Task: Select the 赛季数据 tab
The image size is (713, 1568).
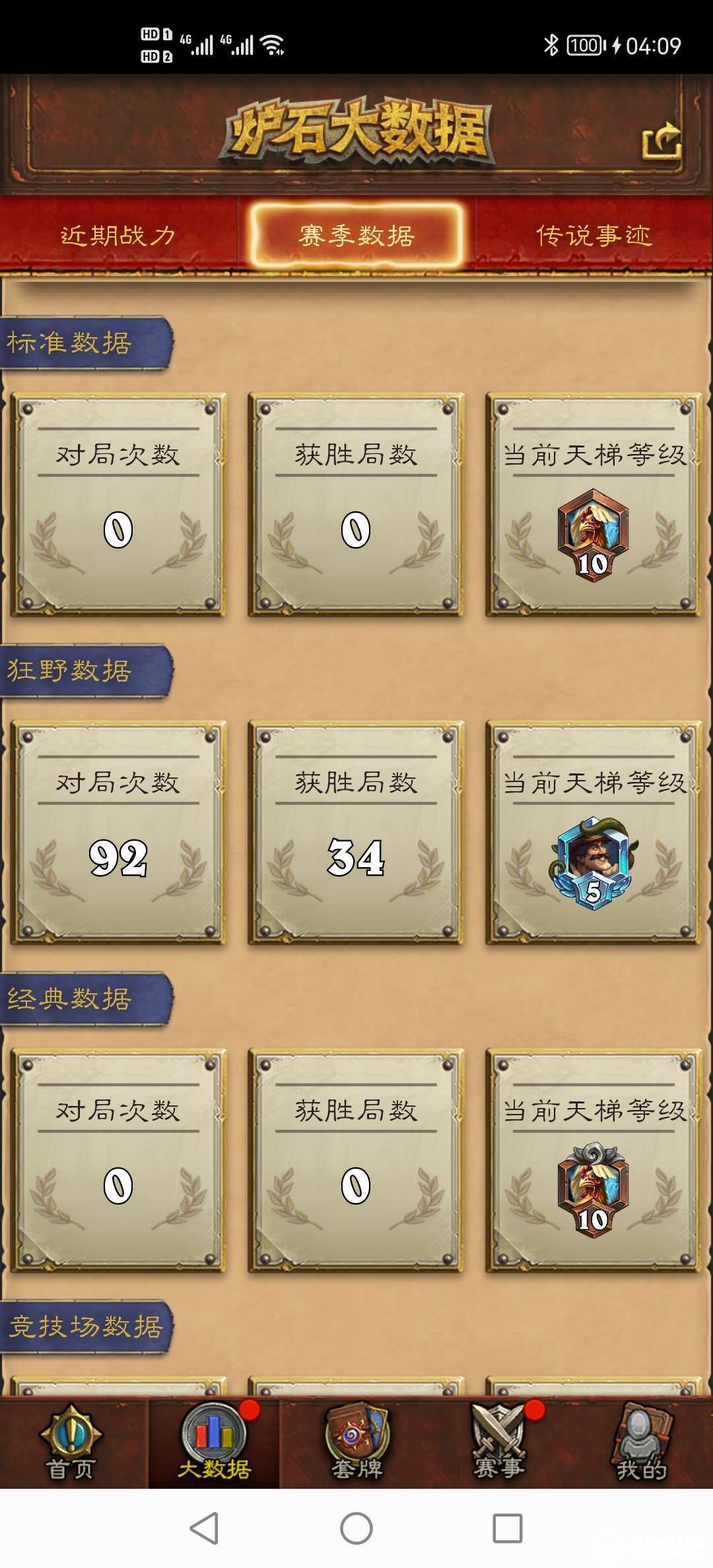Action: (356, 236)
